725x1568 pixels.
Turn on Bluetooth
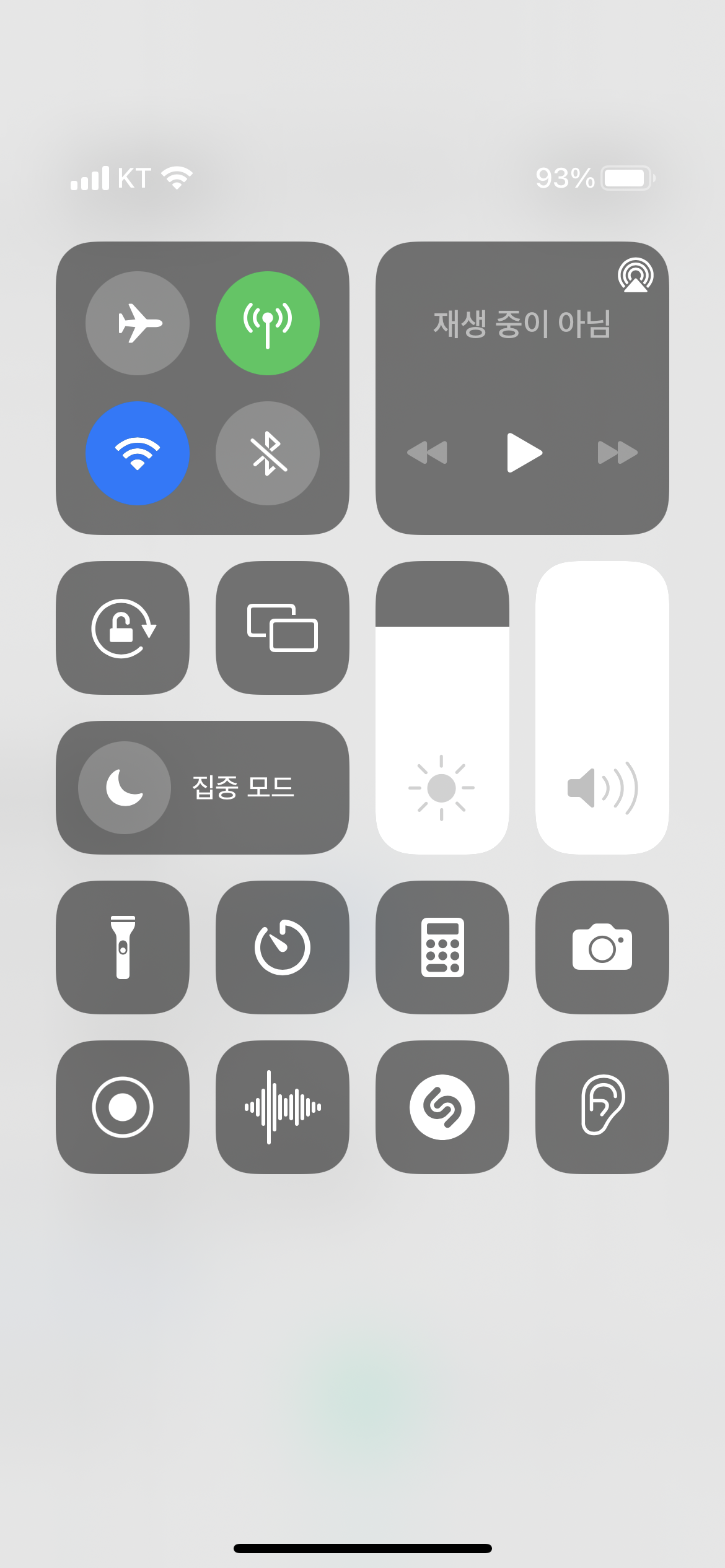point(268,453)
